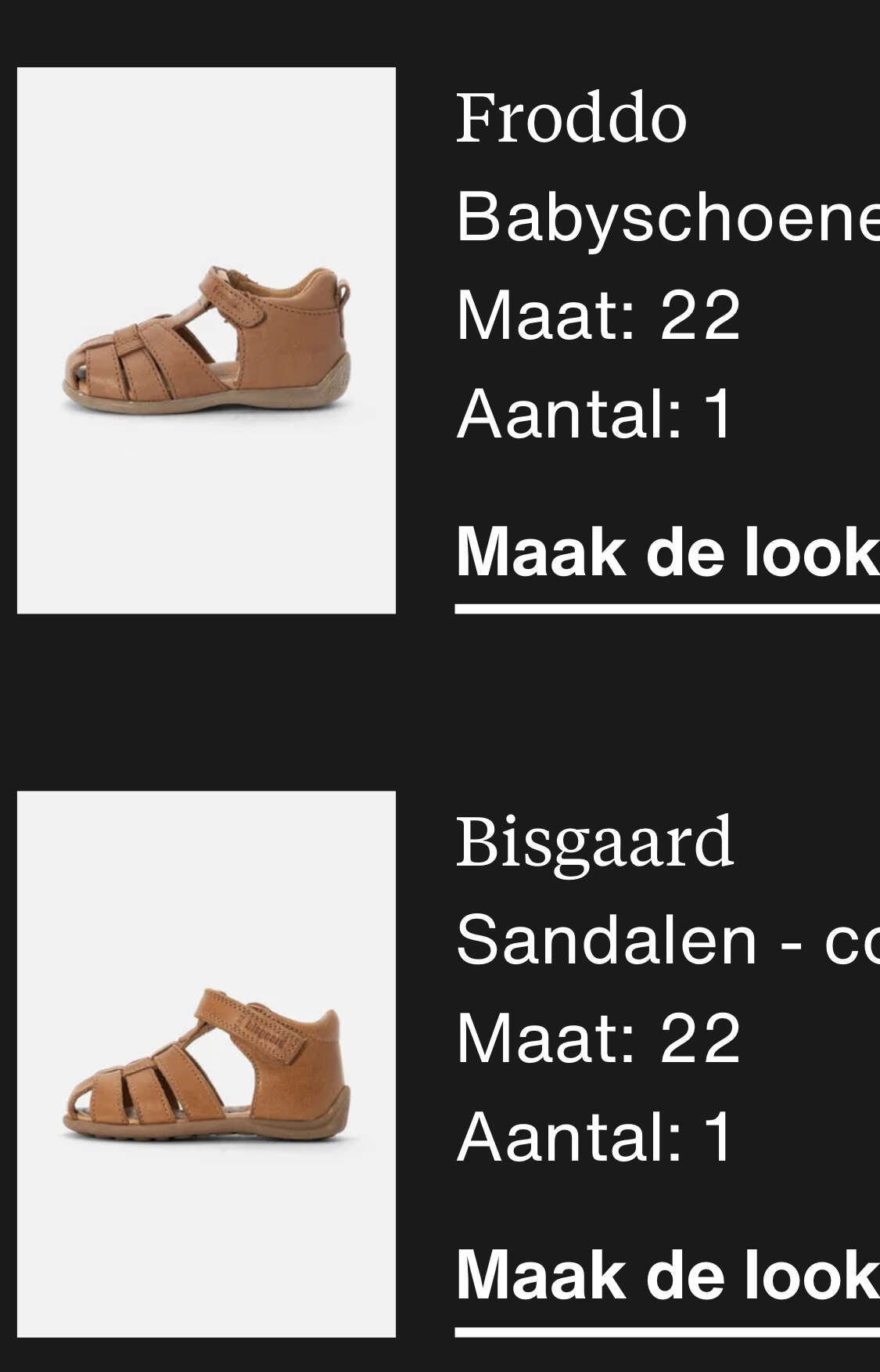This screenshot has height=1372, width=880.
Task: Tap 'Maak de look' under Froddo
Action: click(x=666, y=553)
